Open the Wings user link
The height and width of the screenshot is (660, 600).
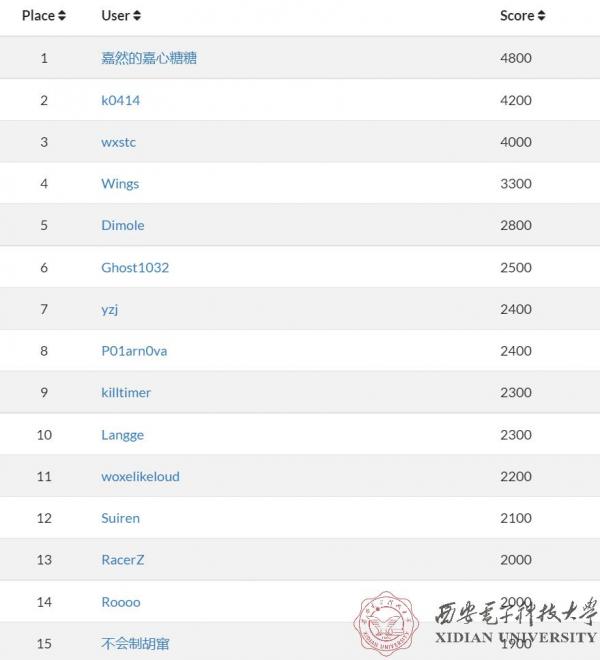click(x=120, y=184)
